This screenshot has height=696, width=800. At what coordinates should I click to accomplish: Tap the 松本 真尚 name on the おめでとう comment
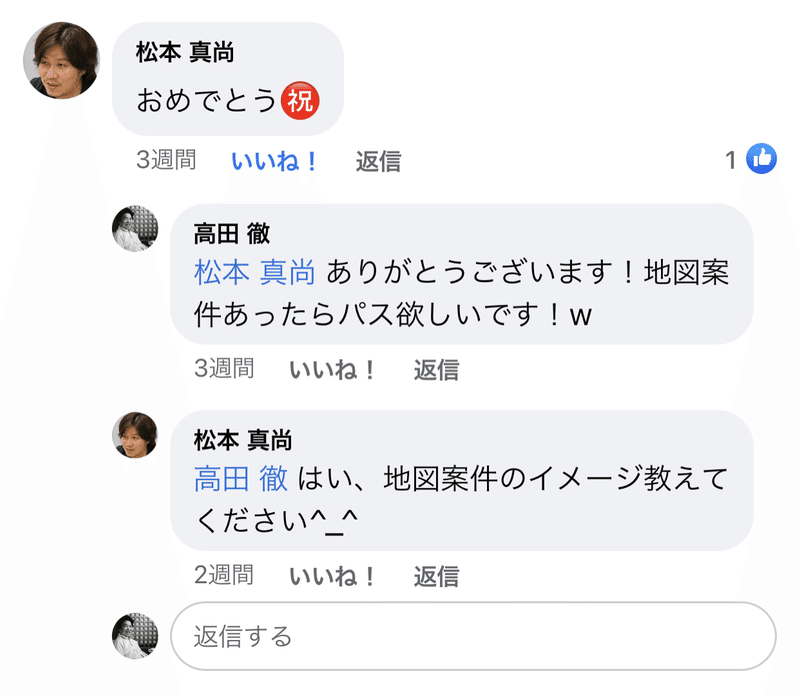(185, 53)
